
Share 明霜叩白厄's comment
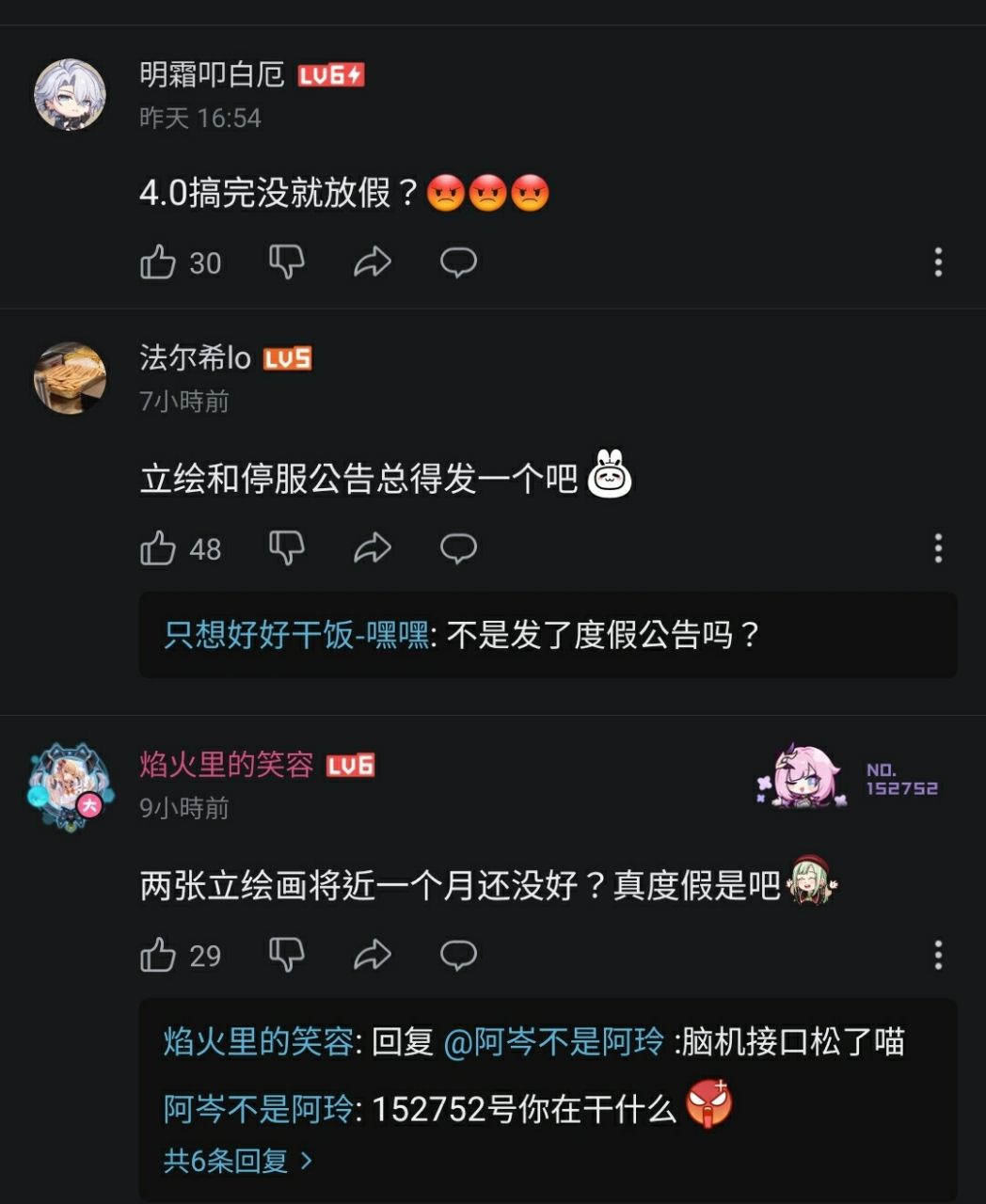click(x=373, y=262)
